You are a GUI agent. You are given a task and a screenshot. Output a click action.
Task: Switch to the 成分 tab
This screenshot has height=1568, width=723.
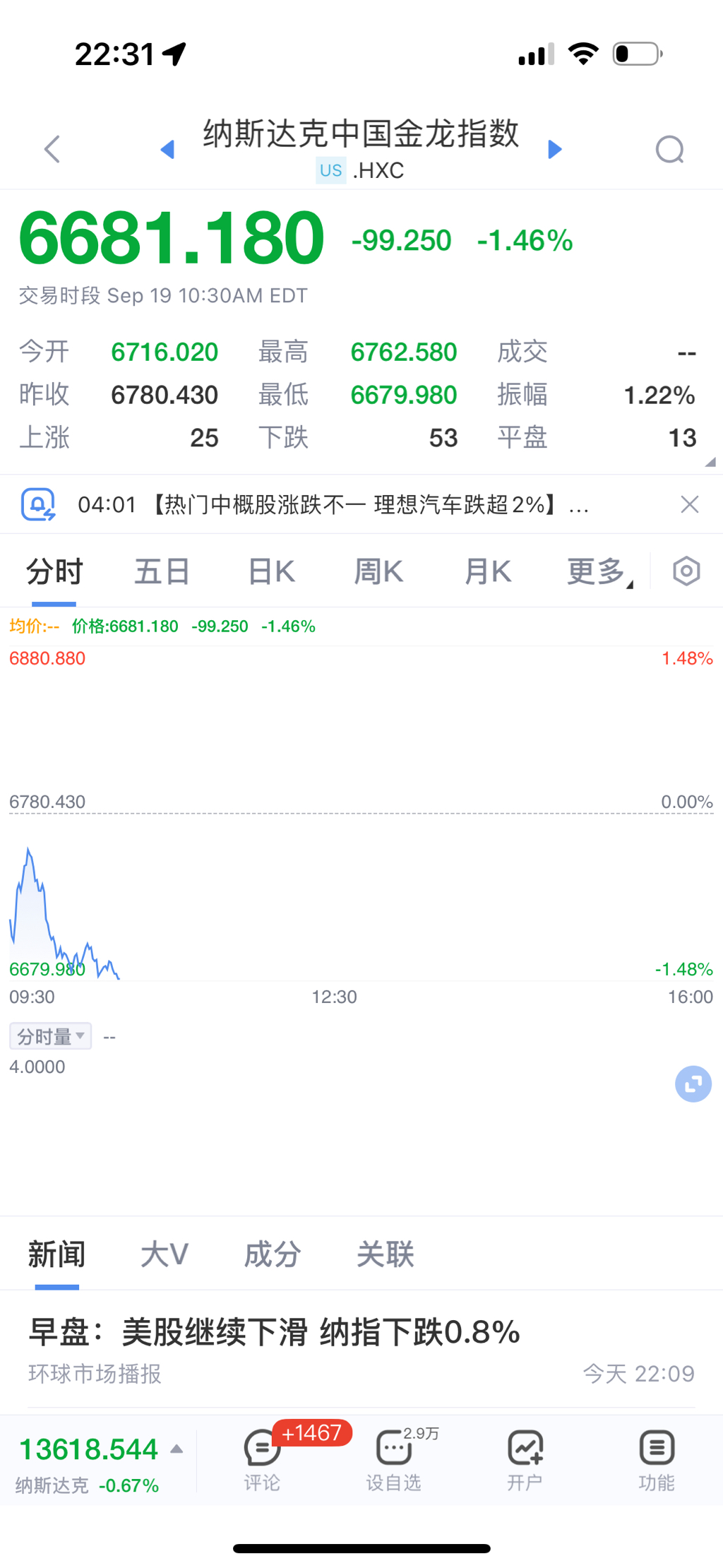[x=273, y=1255]
